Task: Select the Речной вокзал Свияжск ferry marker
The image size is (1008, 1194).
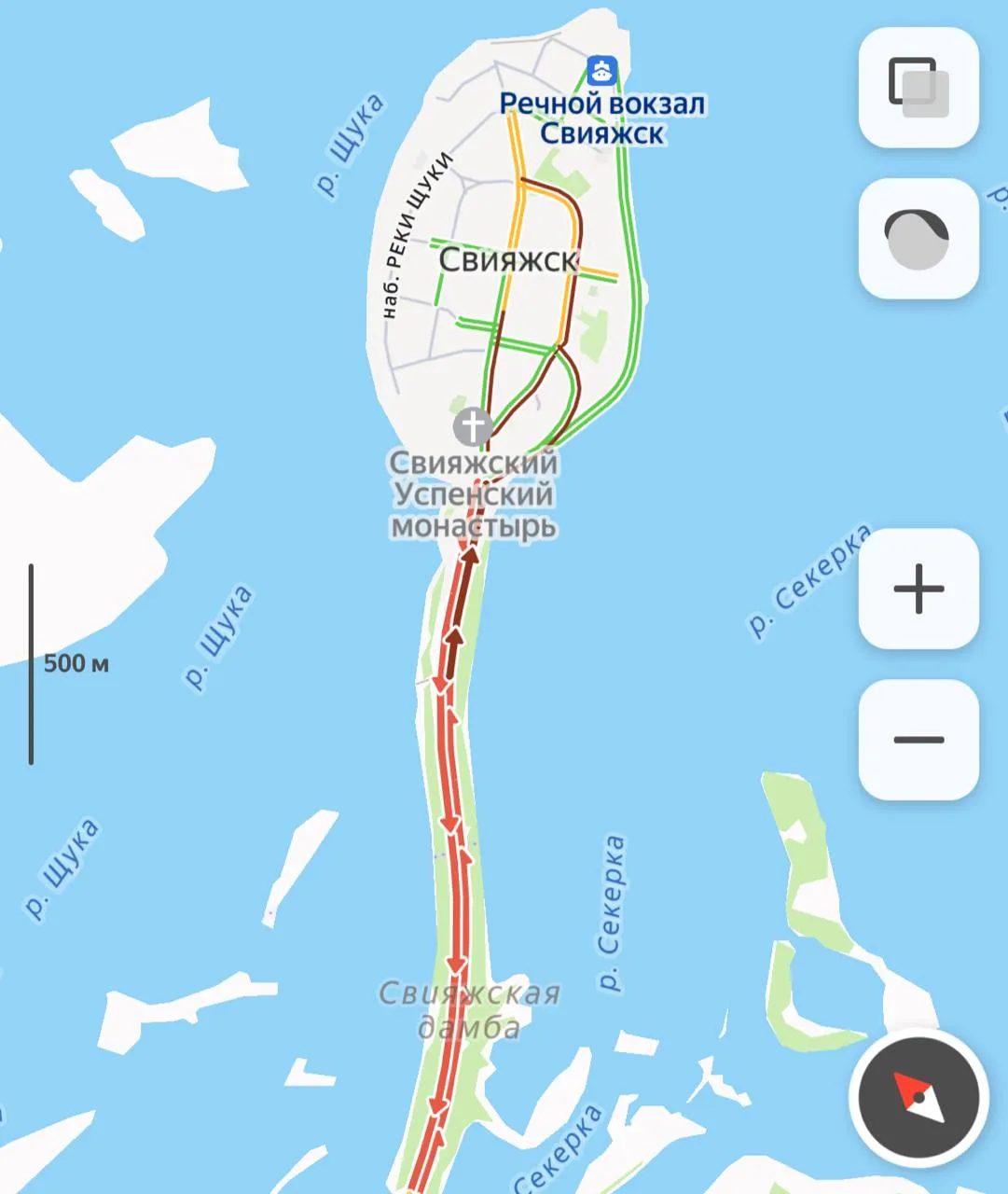Action: (601, 70)
